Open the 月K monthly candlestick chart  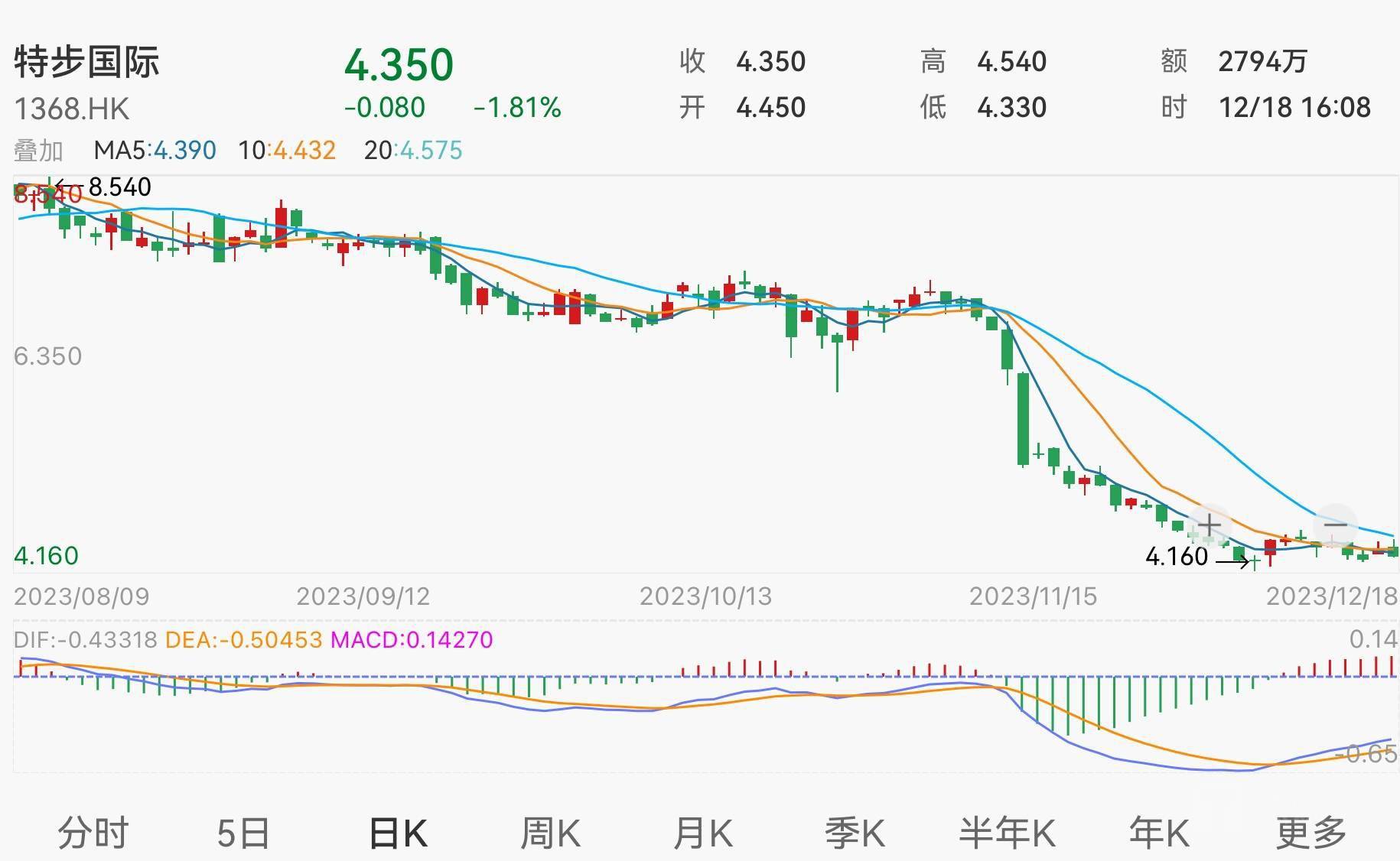tap(702, 833)
